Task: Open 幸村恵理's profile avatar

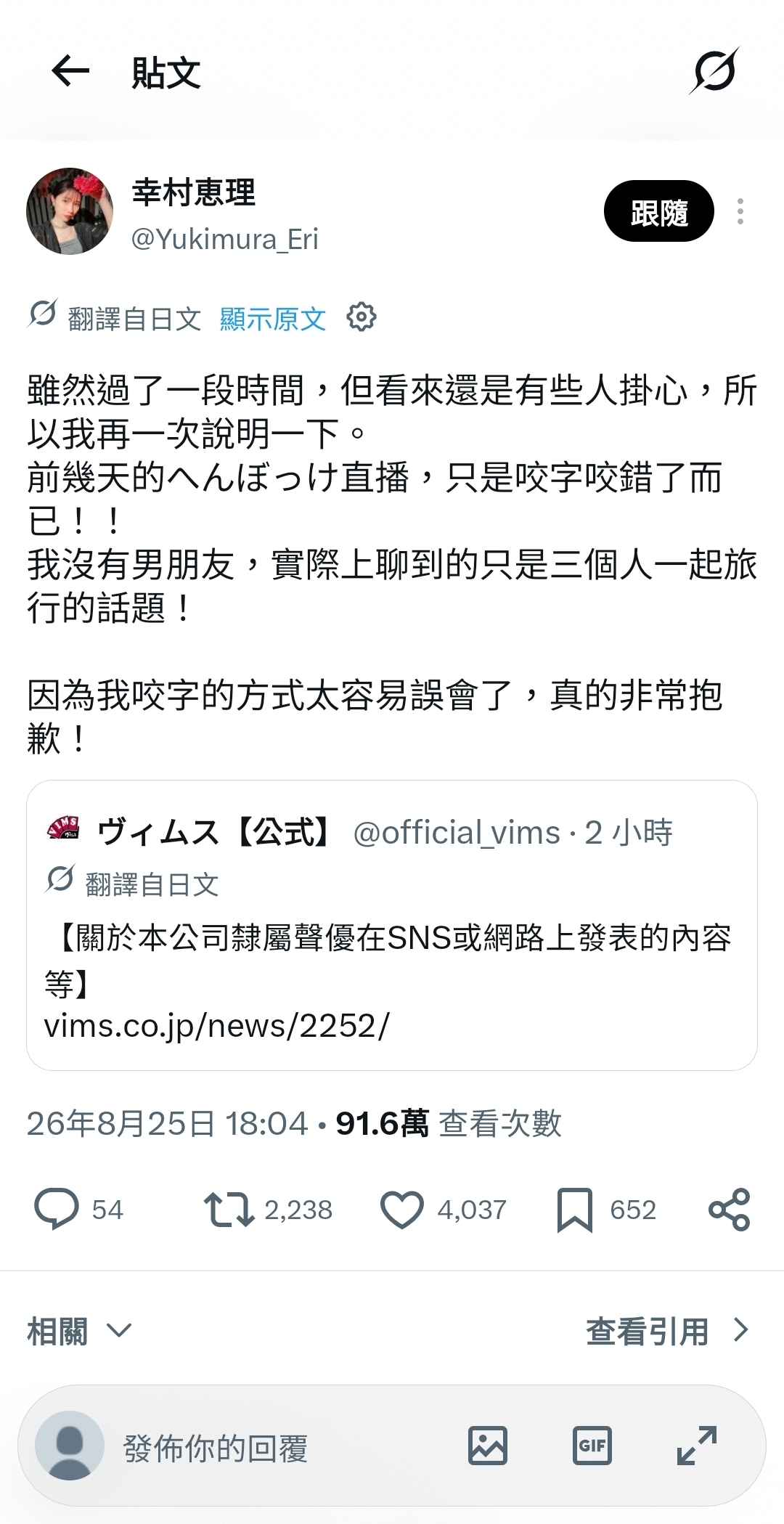Action: (x=70, y=211)
